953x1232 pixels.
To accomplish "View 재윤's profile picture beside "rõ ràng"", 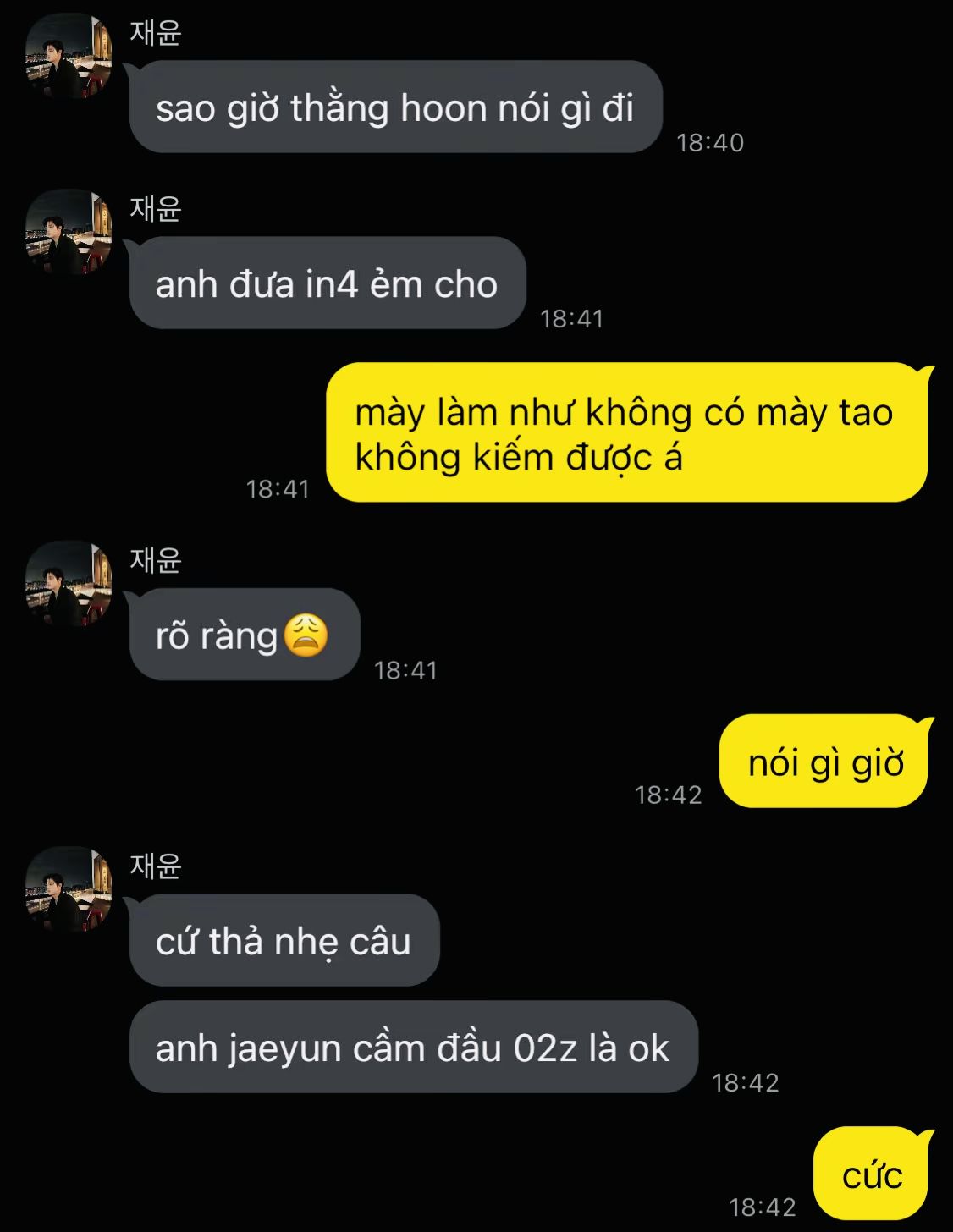I will (x=69, y=583).
